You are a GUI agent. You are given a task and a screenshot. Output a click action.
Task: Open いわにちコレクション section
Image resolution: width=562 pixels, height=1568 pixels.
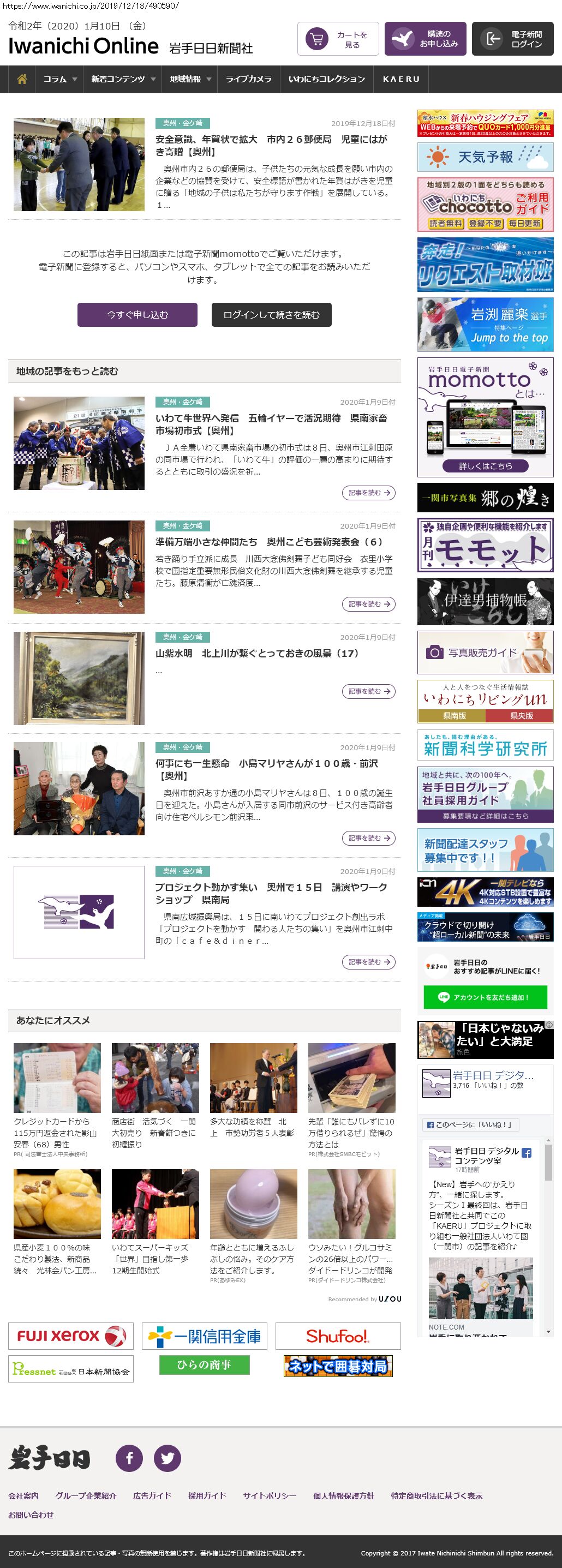pyautogui.click(x=326, y=79)
